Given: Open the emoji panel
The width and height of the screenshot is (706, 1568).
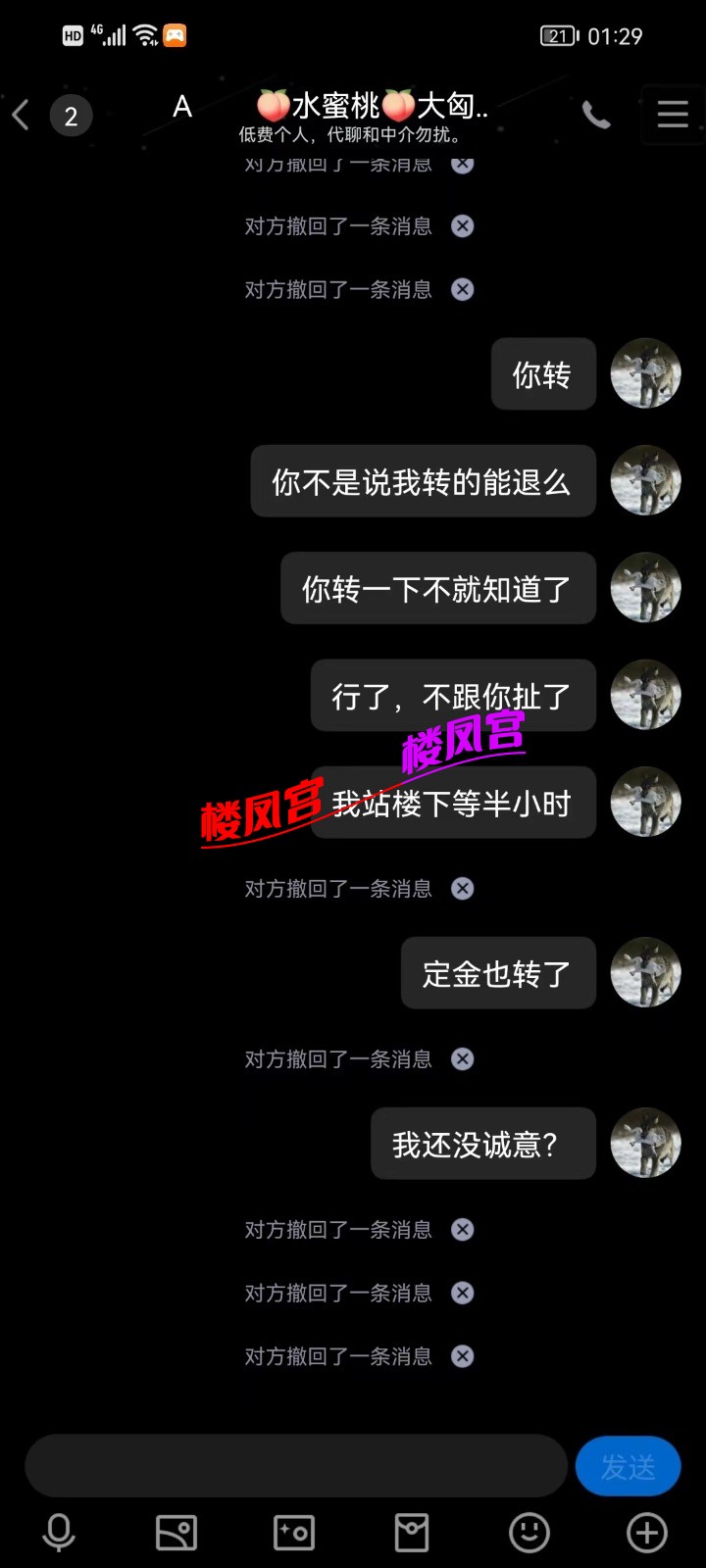Looking at the screenshot, I should (529, 1533).
